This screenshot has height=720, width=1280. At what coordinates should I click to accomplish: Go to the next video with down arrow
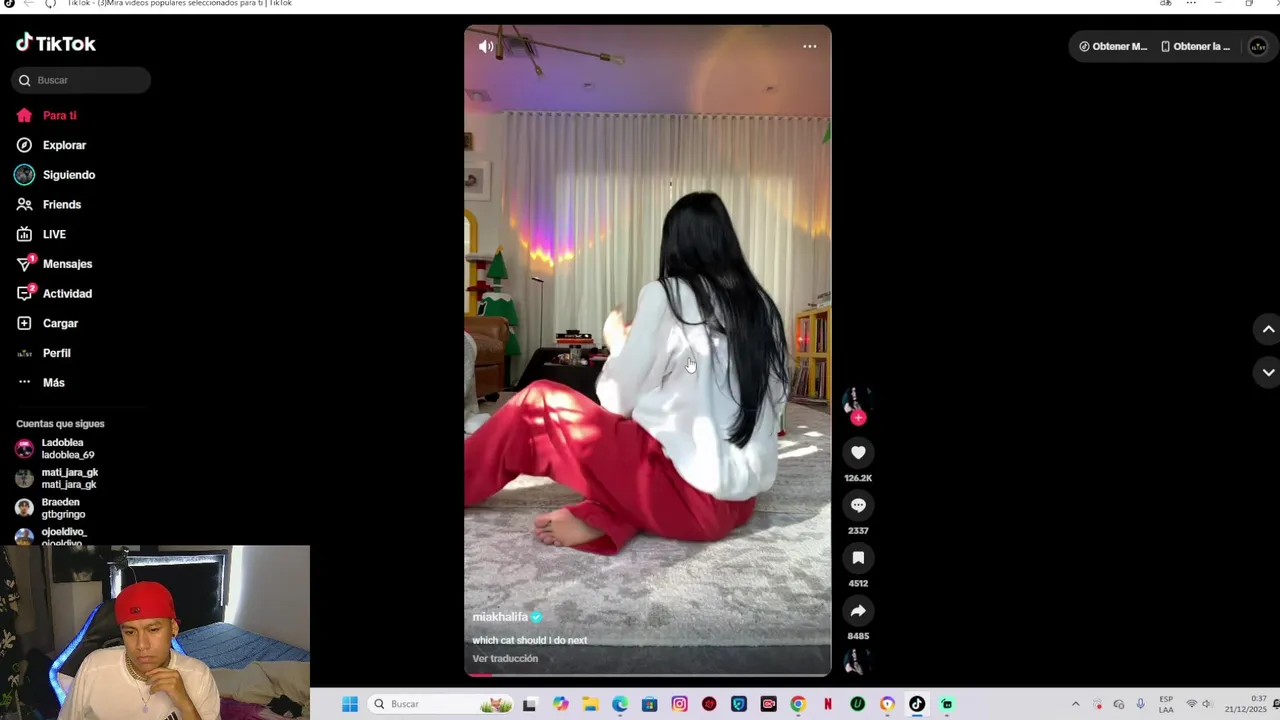(1268, 372)
